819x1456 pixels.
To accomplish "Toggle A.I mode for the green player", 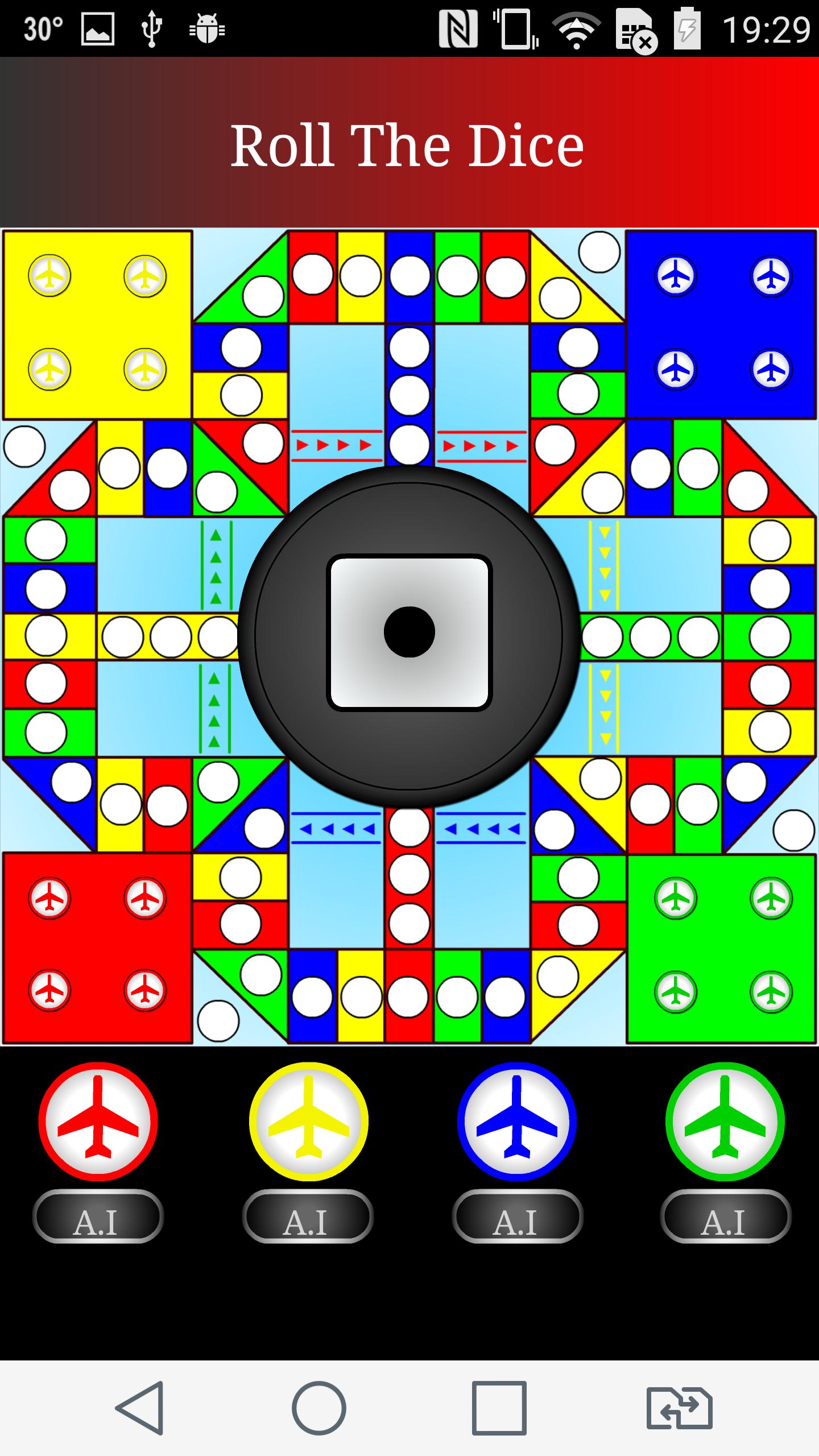I will pyautogui.click(x=726, y=1217).
